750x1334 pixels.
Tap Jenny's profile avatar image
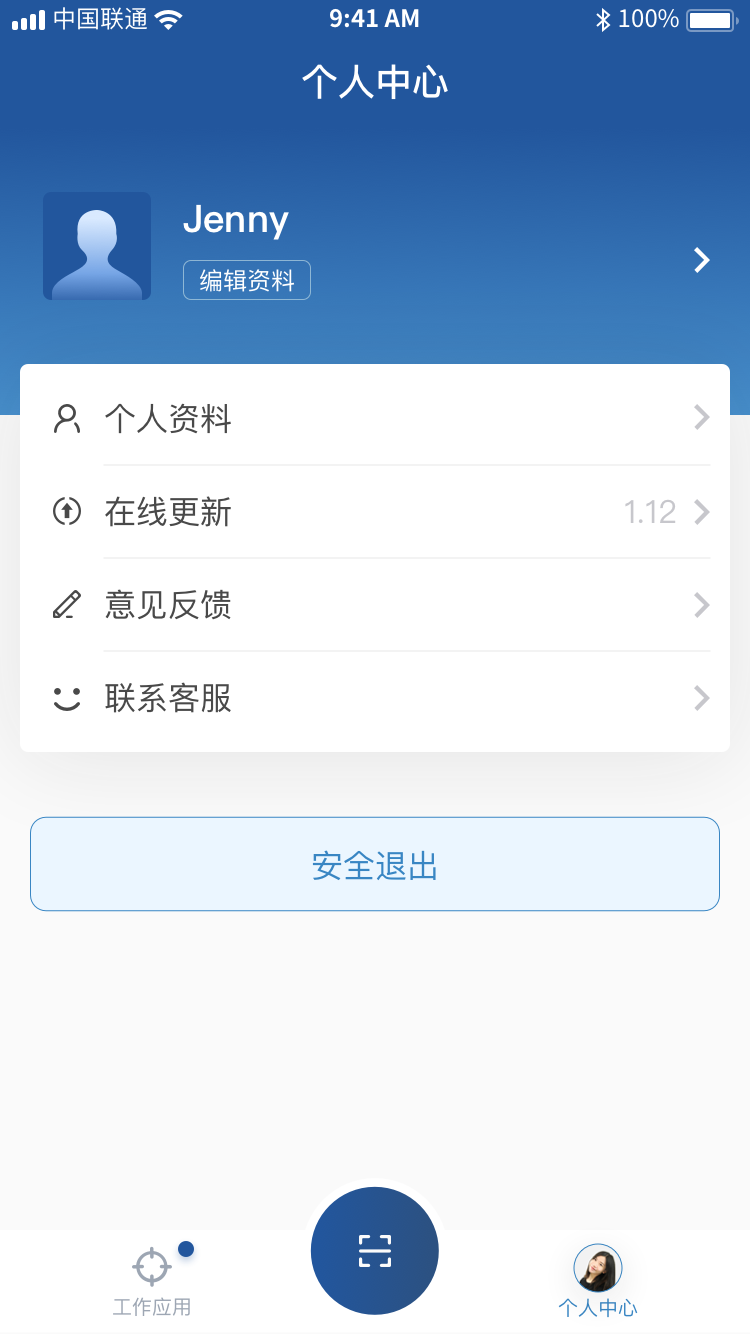[96, 246]
